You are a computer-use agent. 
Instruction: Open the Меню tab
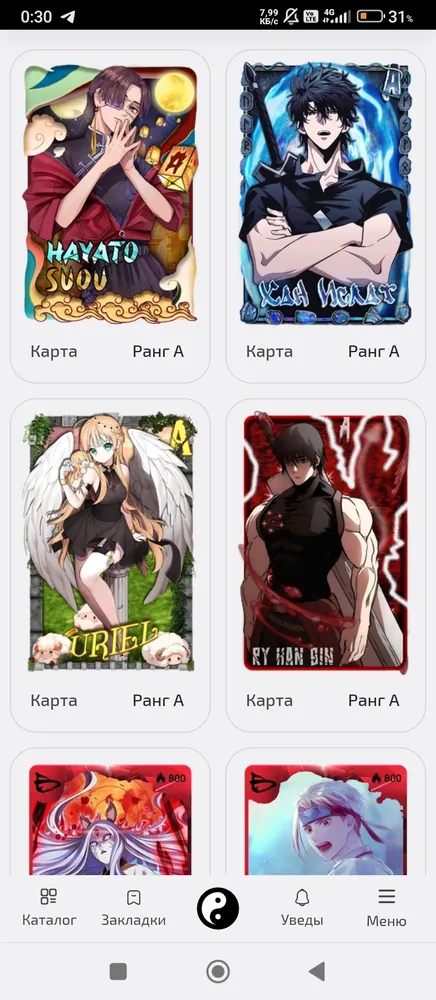pos(386,907)
